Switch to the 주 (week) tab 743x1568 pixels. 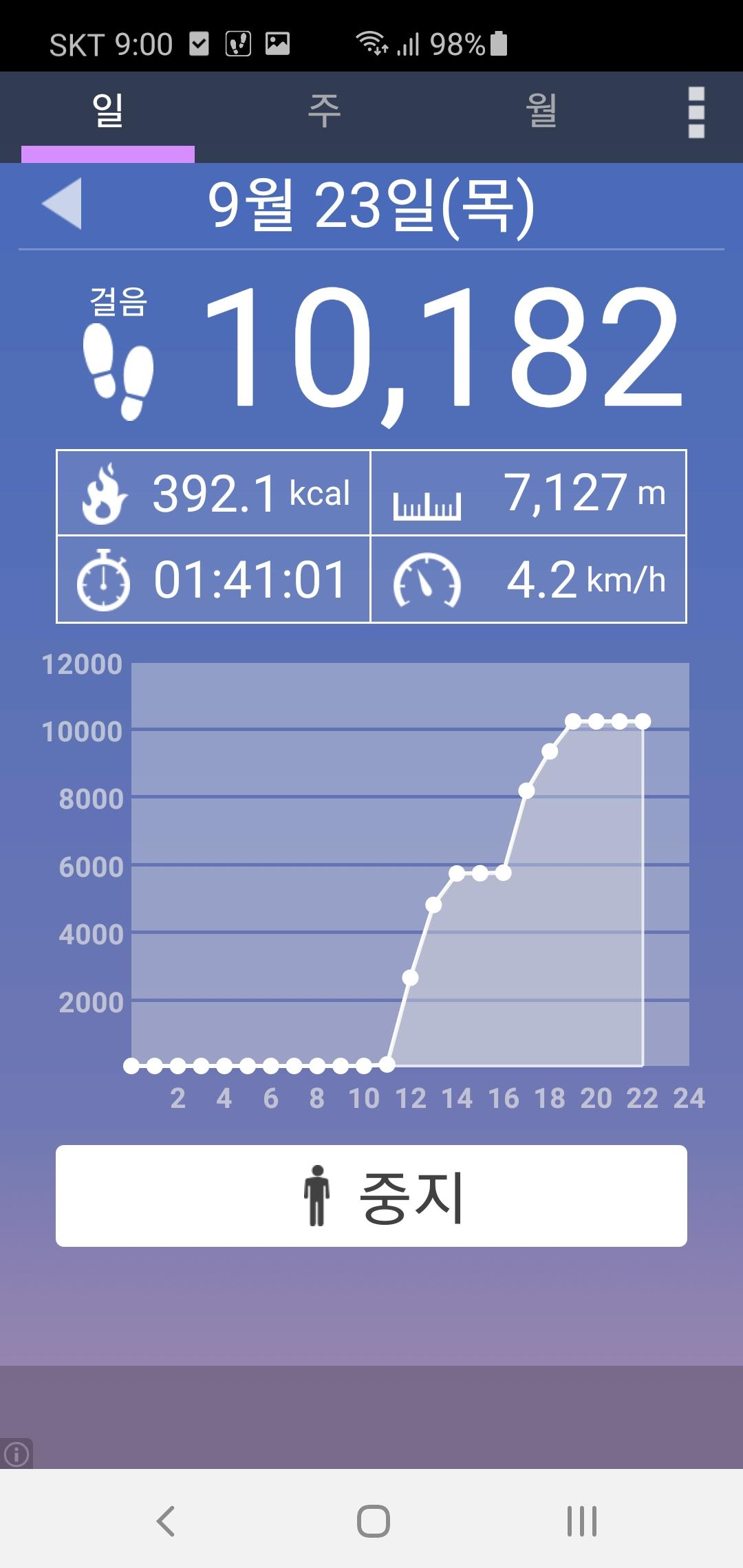coord(324,111)
